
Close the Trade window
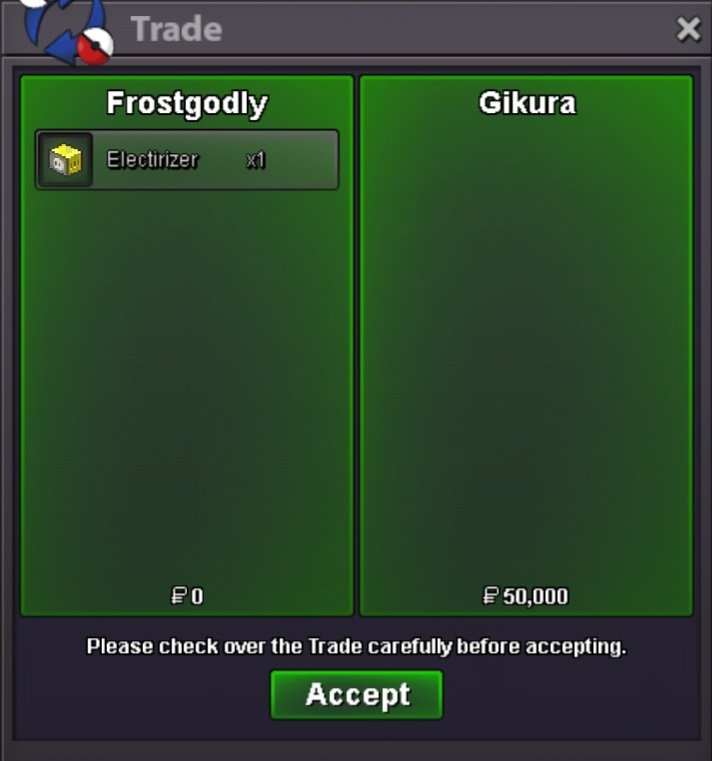point(688,30)
